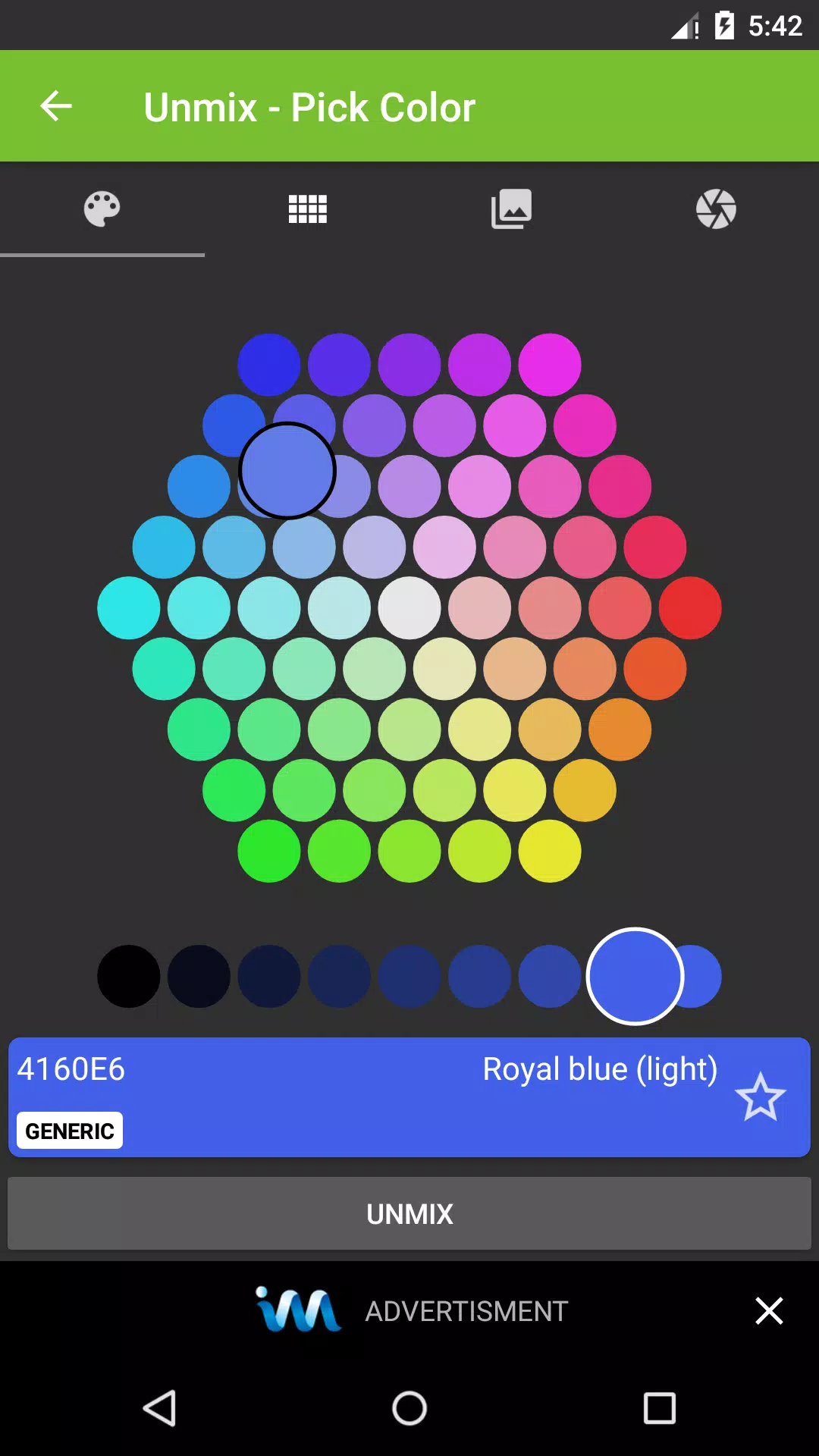
Task: Open the ADVERTISMENT link
Action: pyautogui.click(x=467, y=1310)
